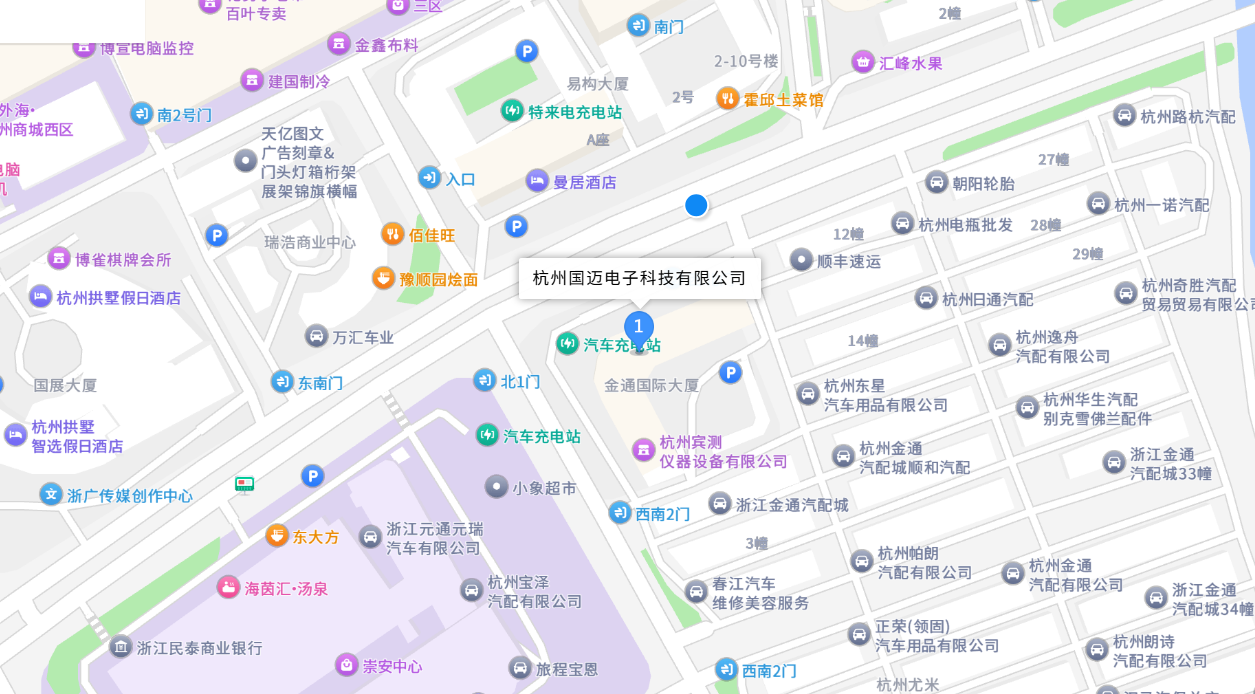Select the 顺丰速运 map point
Image resolution: width=1255 pixels, height=694 pixels.
(801, 261)
